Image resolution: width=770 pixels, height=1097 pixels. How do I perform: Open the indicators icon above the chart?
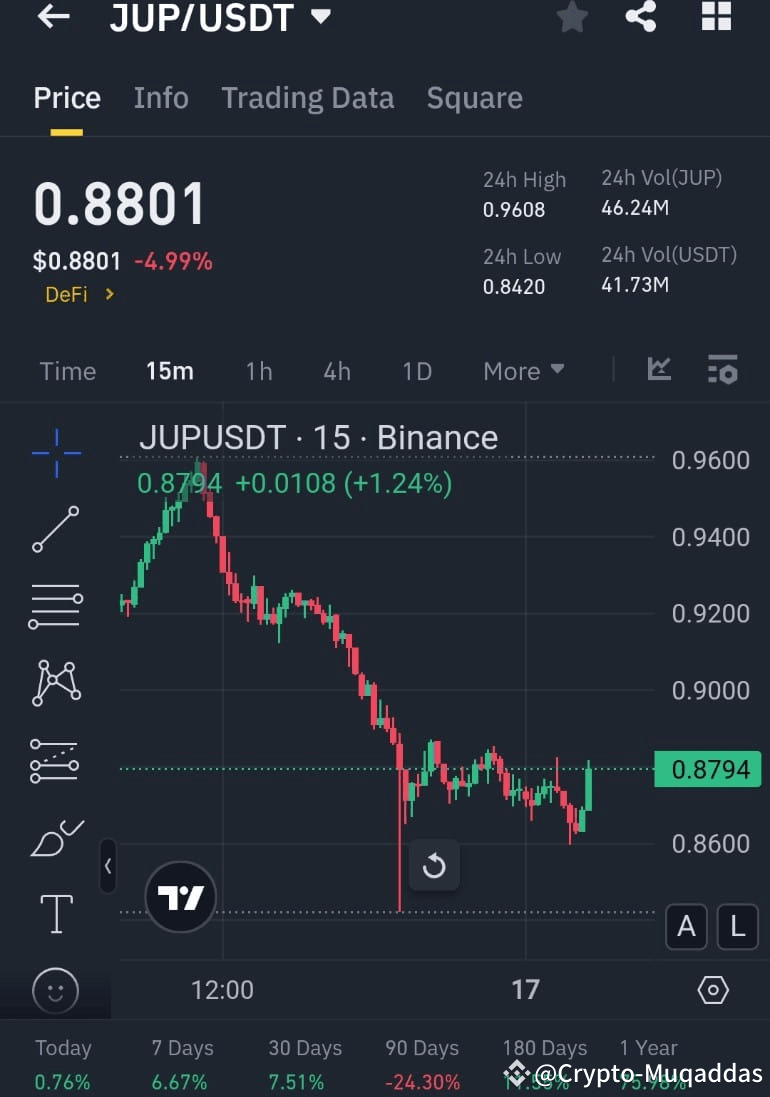tap(659, 369)
